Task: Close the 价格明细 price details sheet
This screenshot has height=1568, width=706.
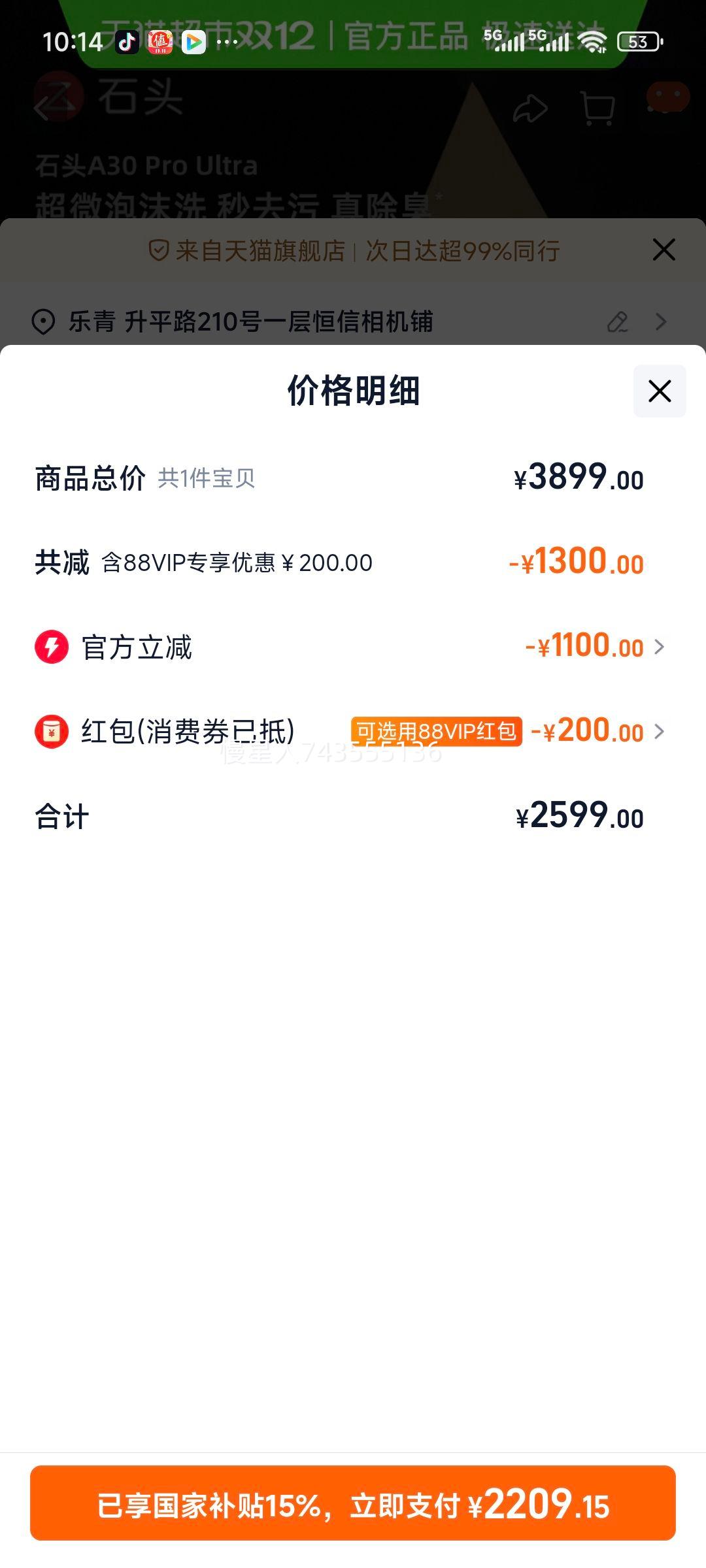Action: coord(660,391)
